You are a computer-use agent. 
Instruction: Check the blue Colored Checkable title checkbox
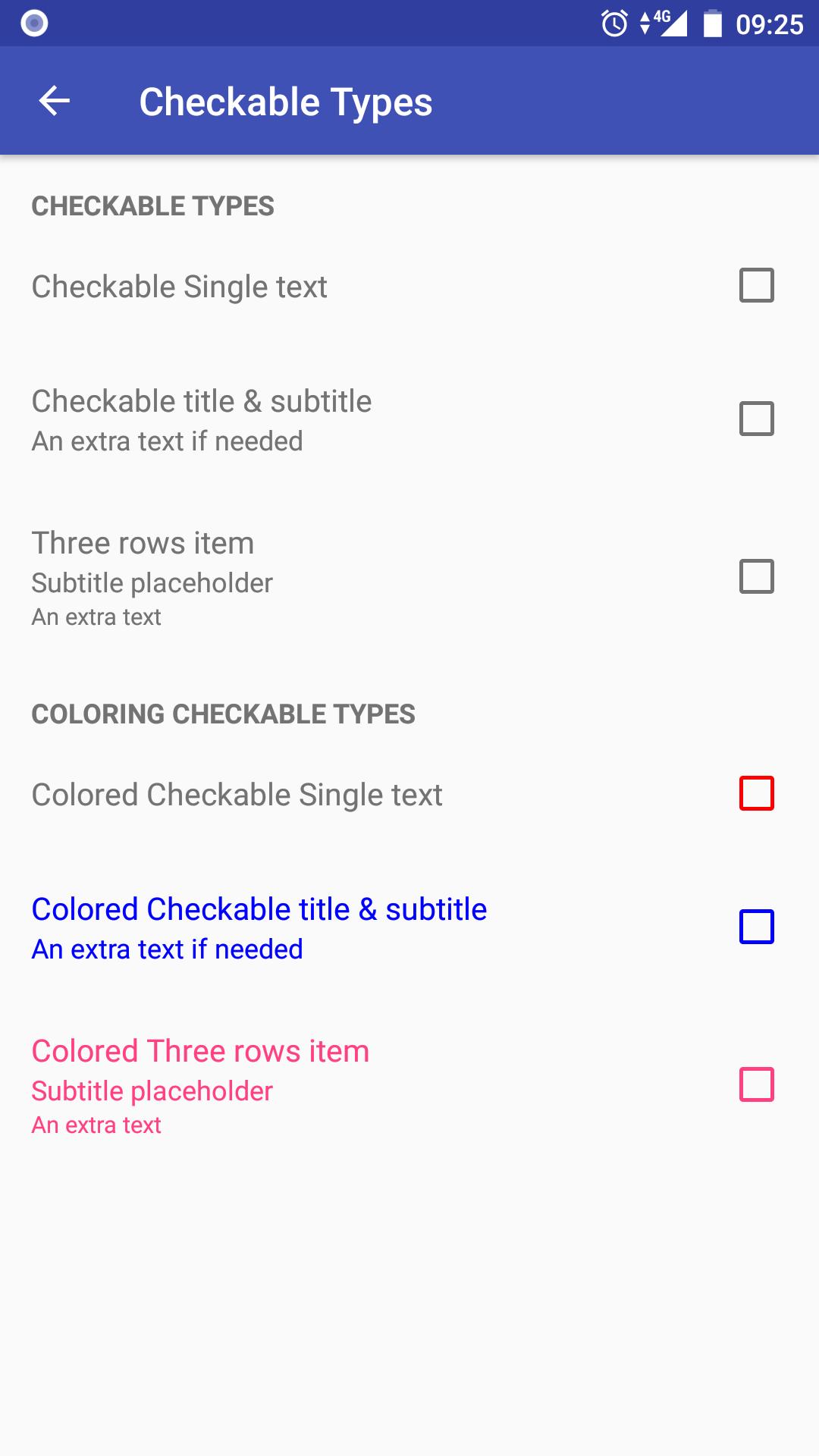point(755,926)
